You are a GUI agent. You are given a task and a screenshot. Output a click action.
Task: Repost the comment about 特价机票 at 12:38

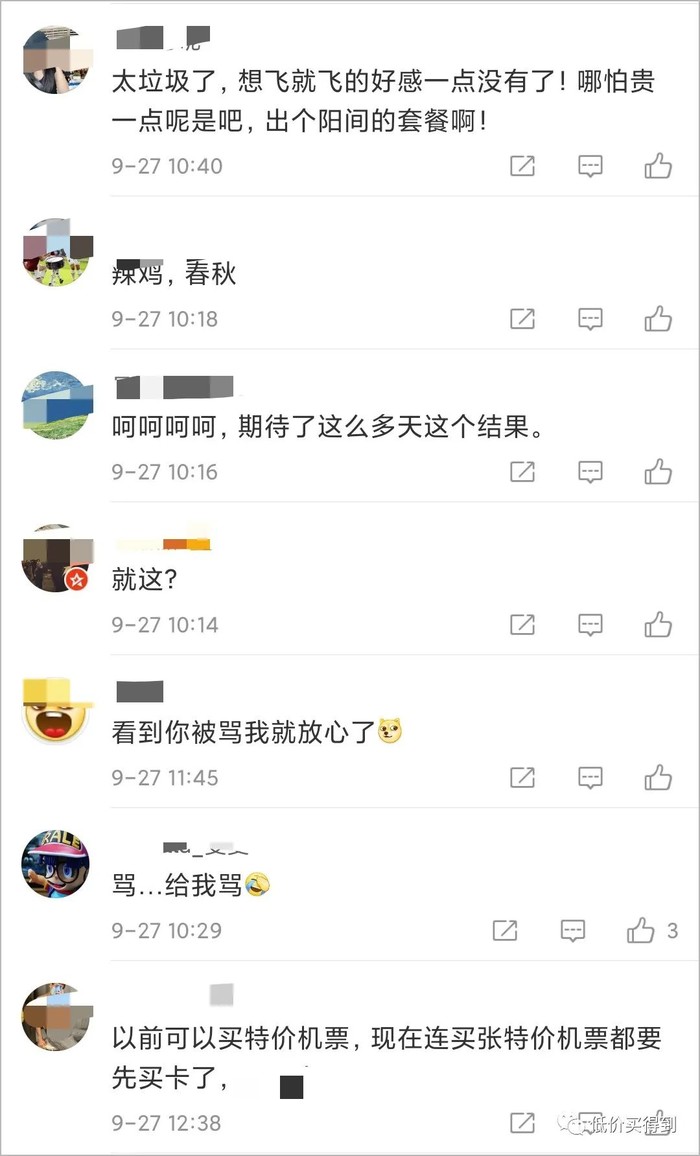point(523,1122)
